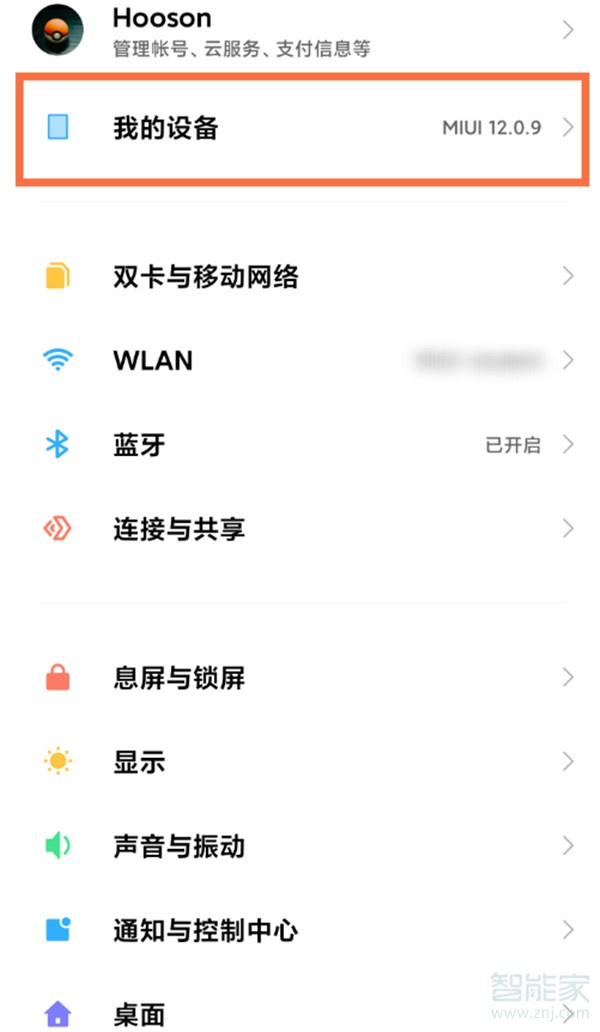Open 蓝牙 settings

pos(300,445)
